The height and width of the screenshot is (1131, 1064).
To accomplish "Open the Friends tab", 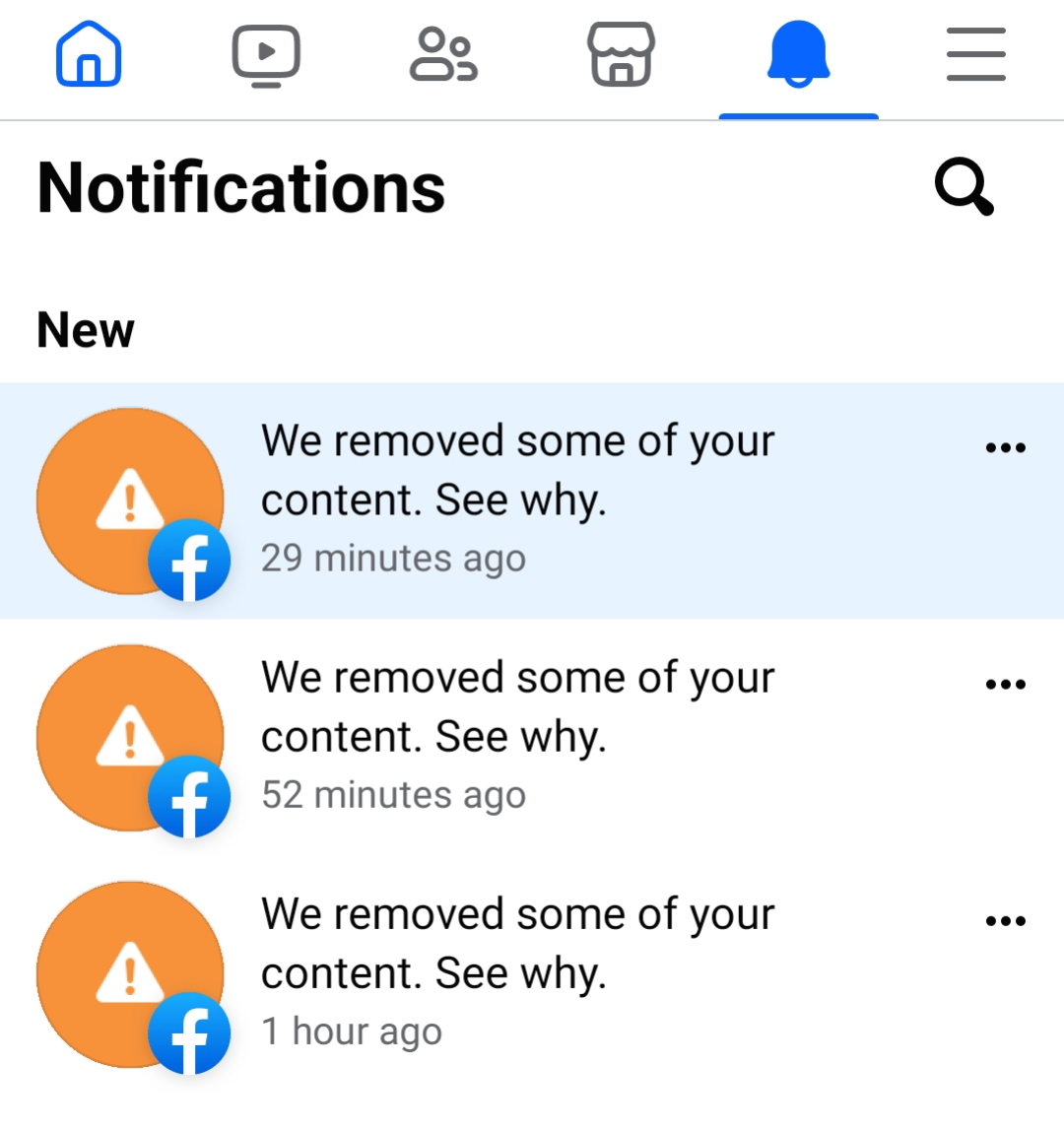I will click(x=443, y=55).
